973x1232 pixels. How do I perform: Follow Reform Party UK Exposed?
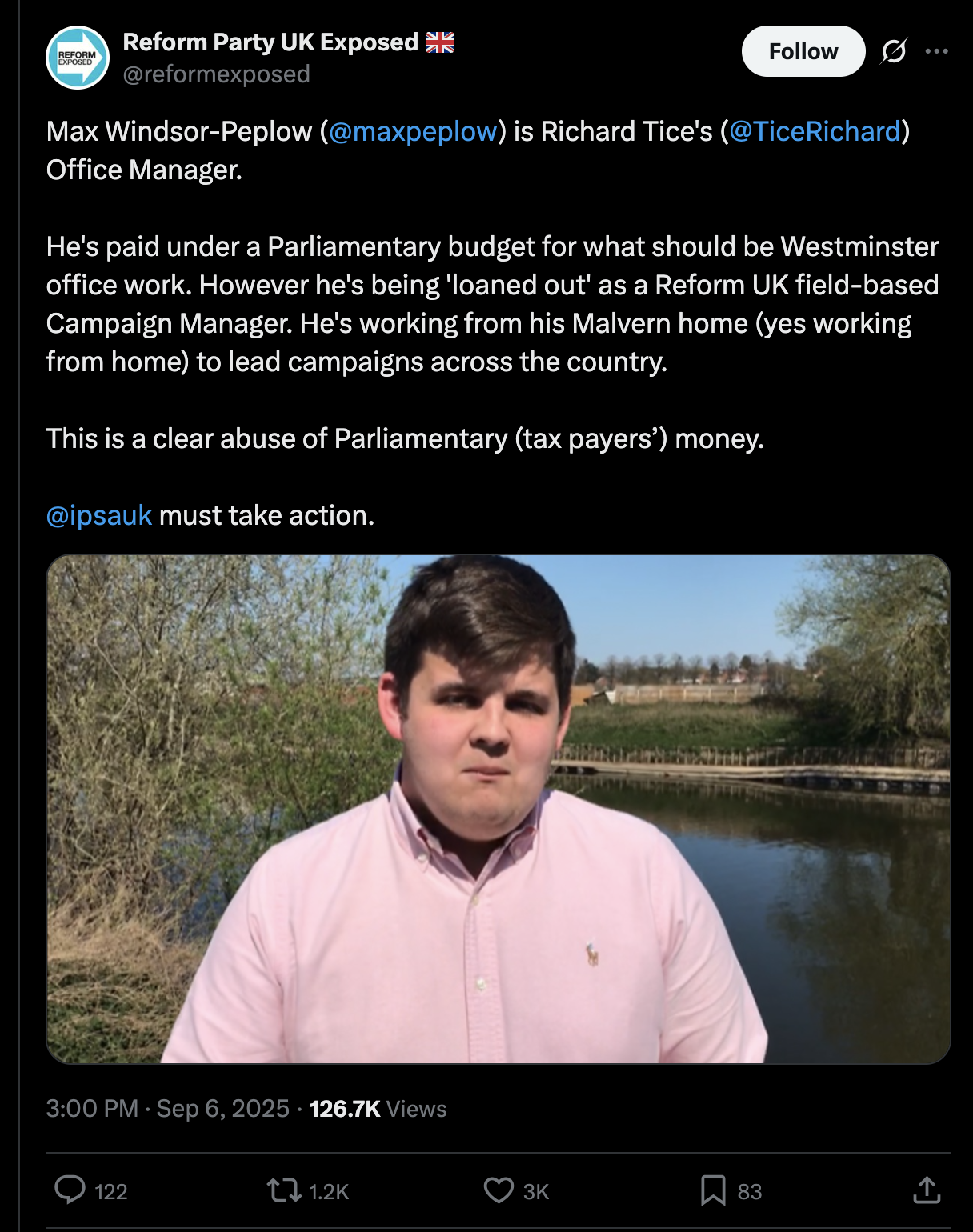coord(803,51)
